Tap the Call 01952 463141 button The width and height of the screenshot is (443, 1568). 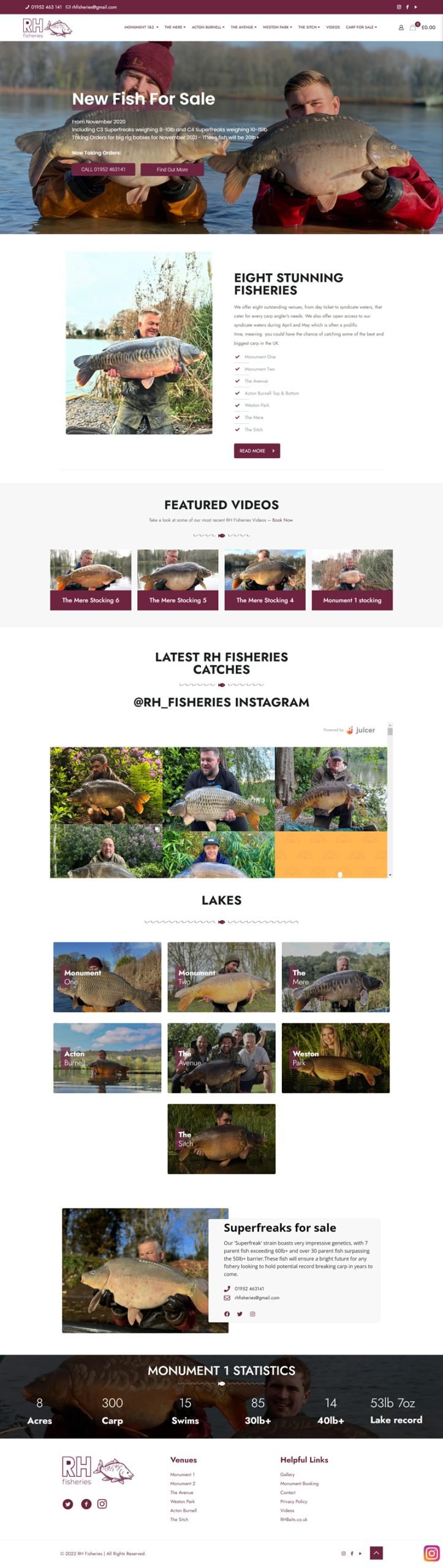pos(104,170)
